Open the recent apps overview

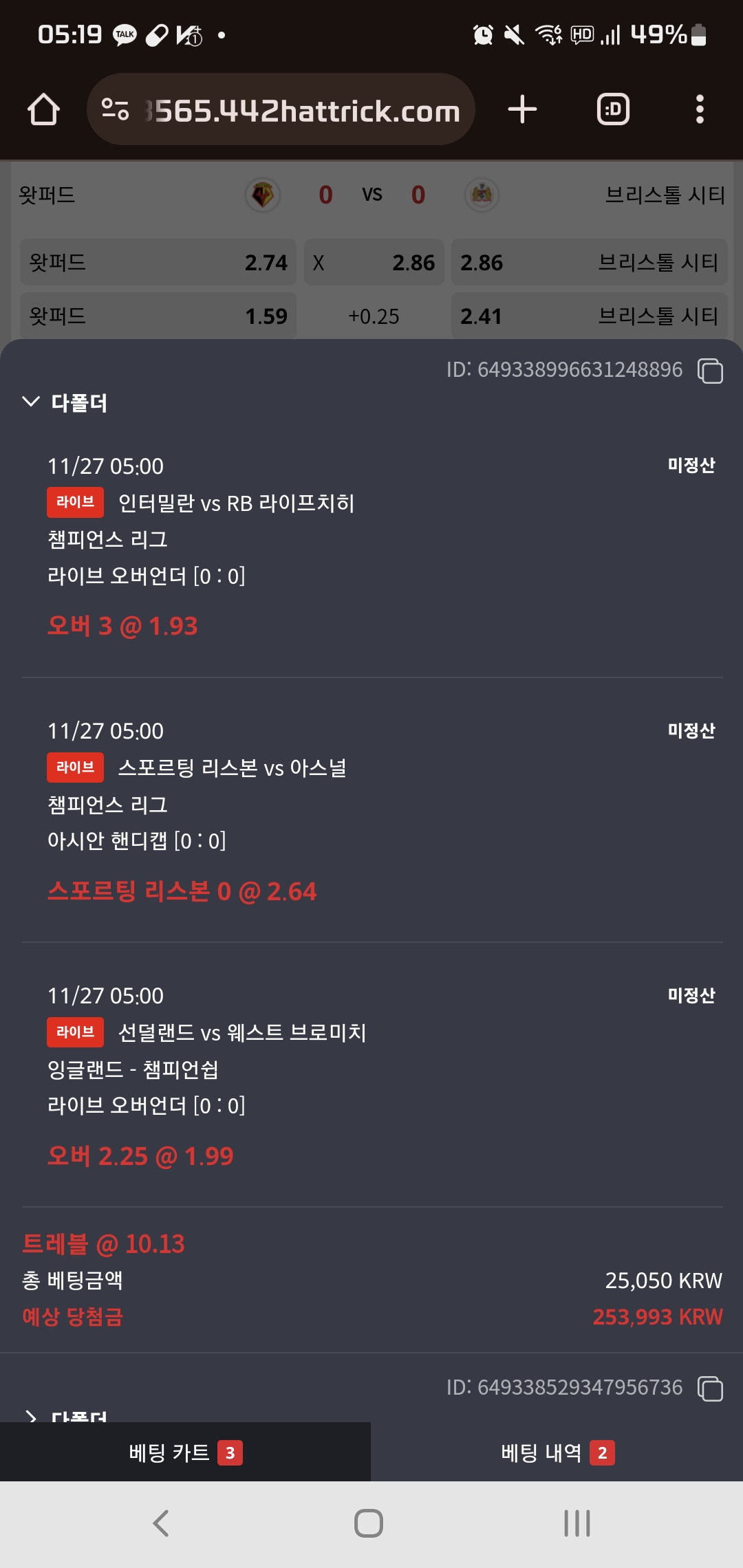(577, 1523)
